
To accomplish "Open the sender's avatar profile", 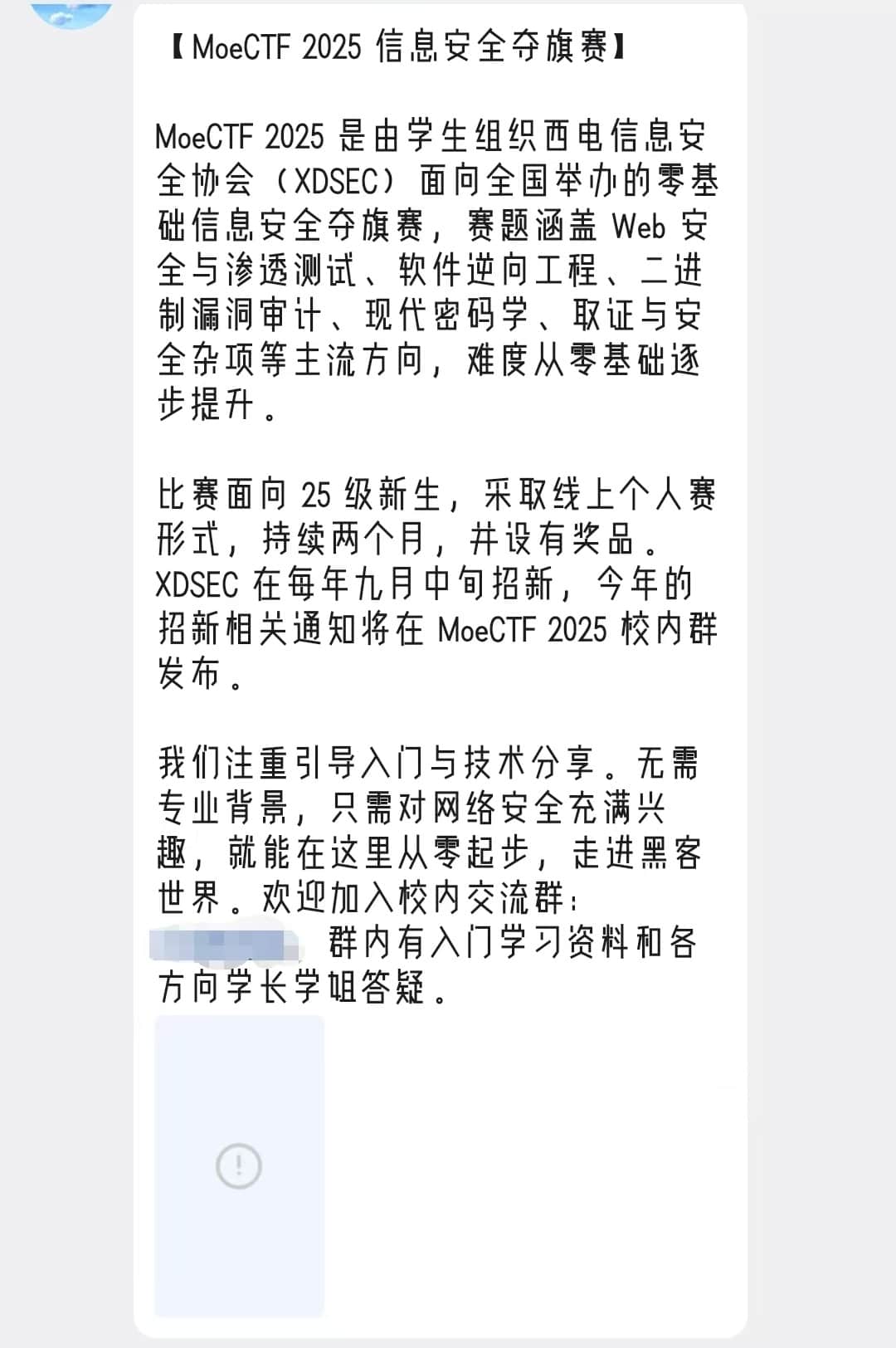I will coord(72,12).
